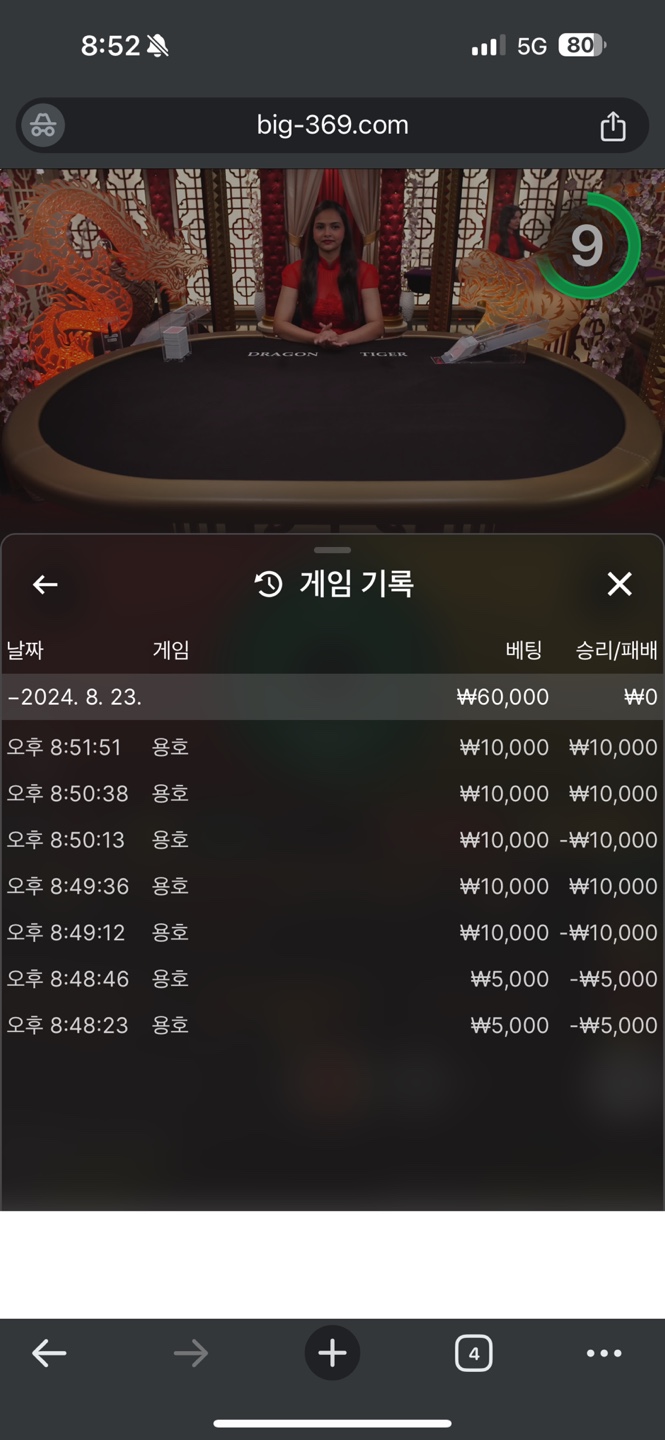Open a new browser tab
665x1440 pixels.
coord(332,1354)
